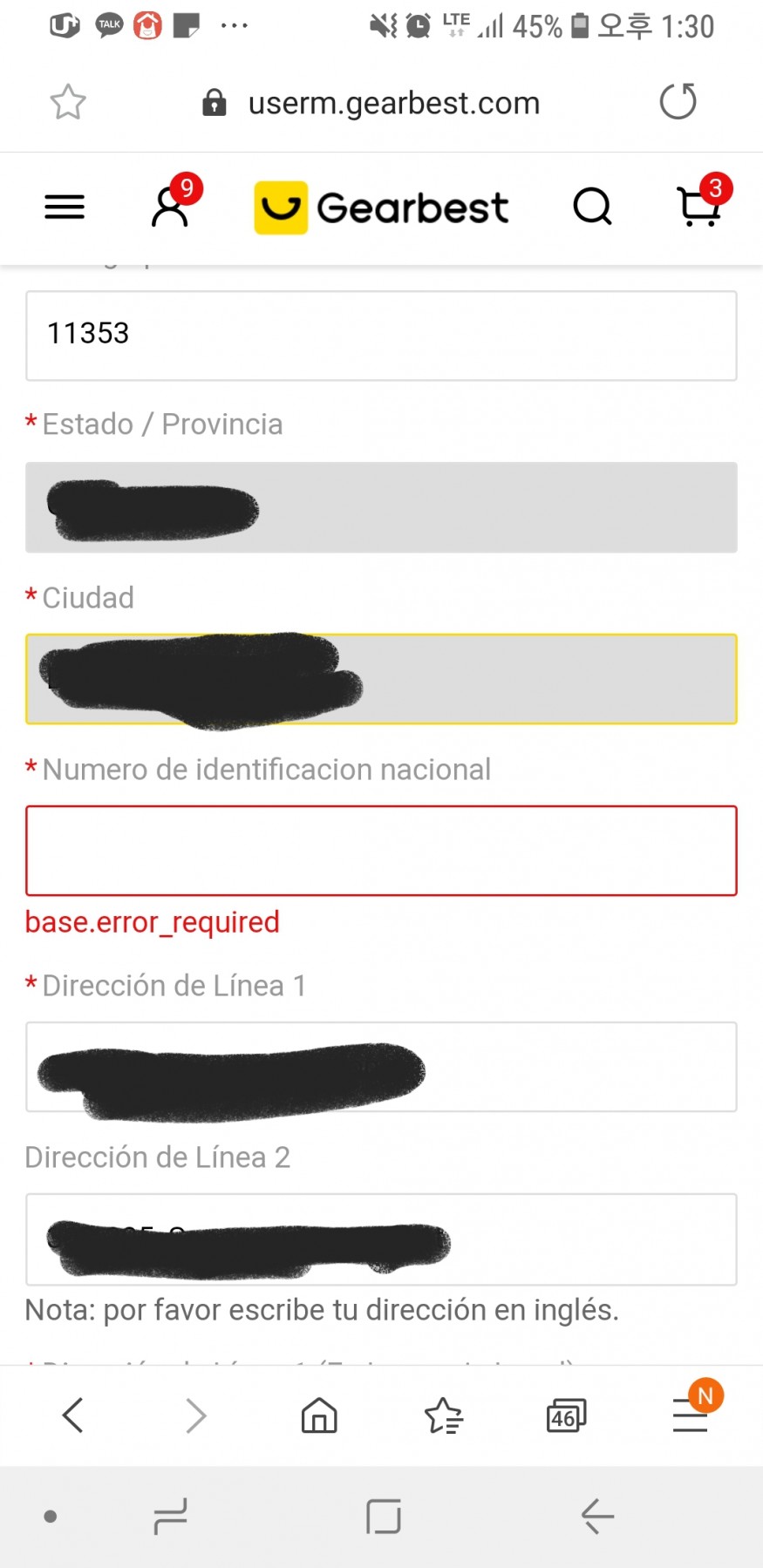Image resolution: width=763 pixels, height=1568 pixels.
Task: Edit the Dirección de Línea 2 field
Action: tap(381, 1239)
